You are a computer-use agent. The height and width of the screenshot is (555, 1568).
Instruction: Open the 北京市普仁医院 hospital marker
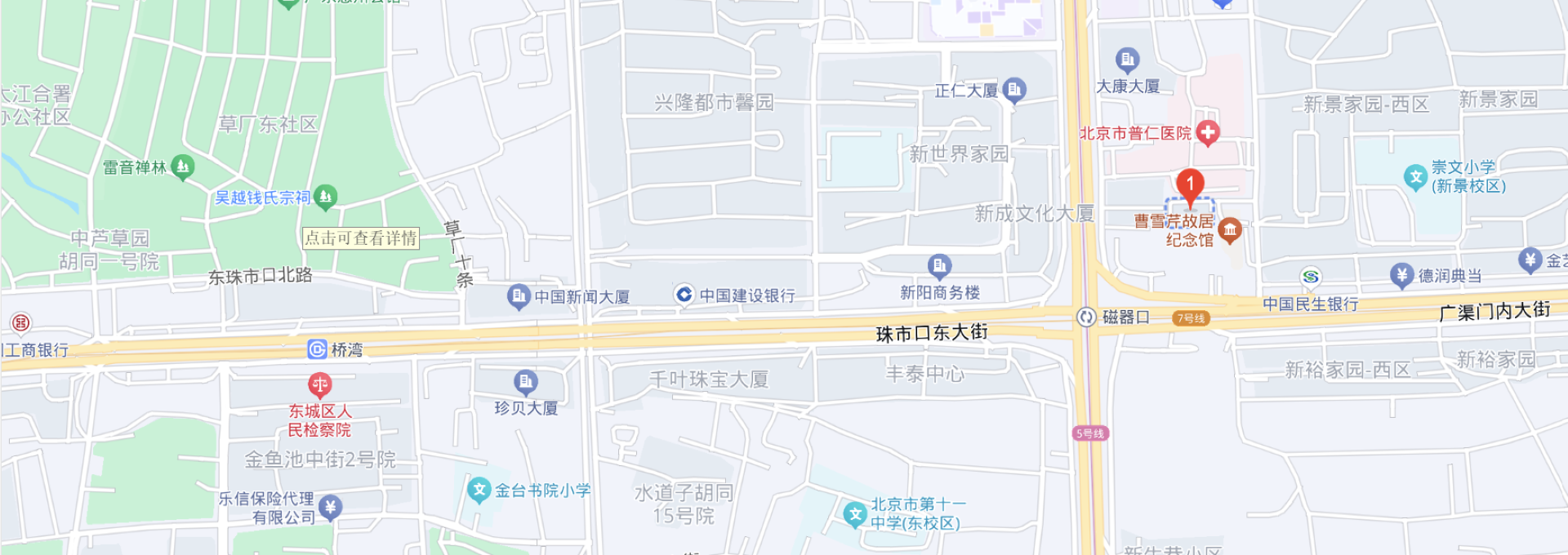point(1208,132)
